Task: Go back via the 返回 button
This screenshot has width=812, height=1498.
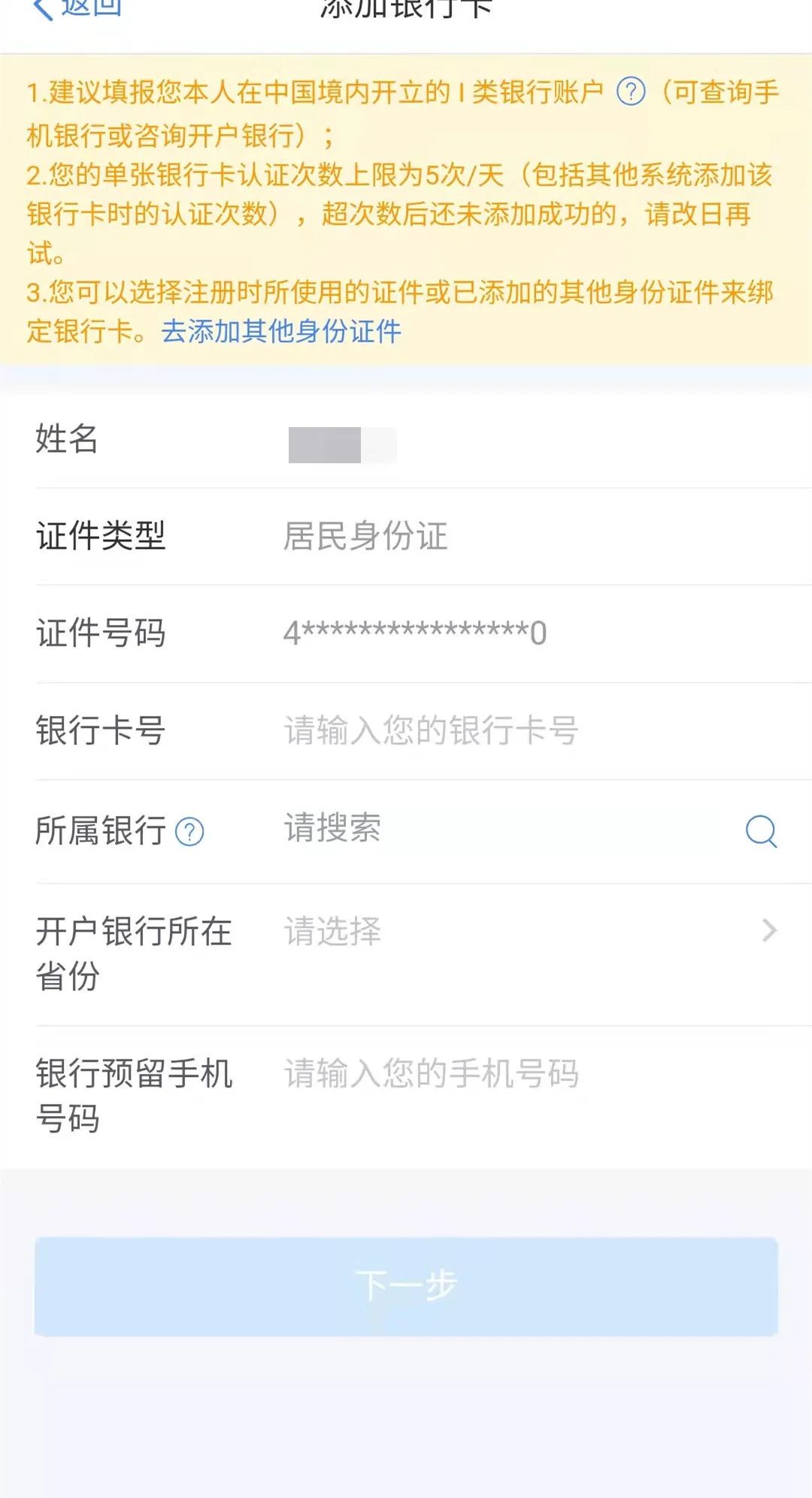Action: [78, 9]
